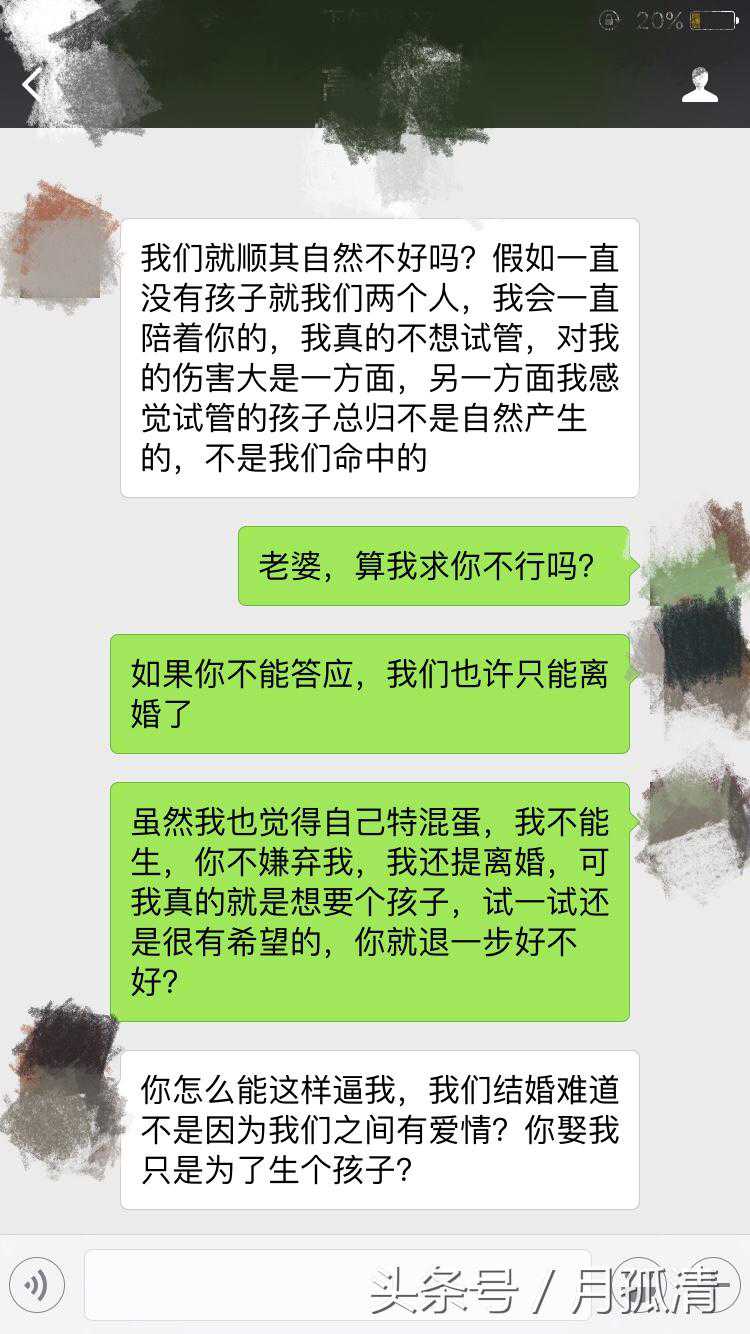
Task: Switch to voice message input
Action: 37,1285
